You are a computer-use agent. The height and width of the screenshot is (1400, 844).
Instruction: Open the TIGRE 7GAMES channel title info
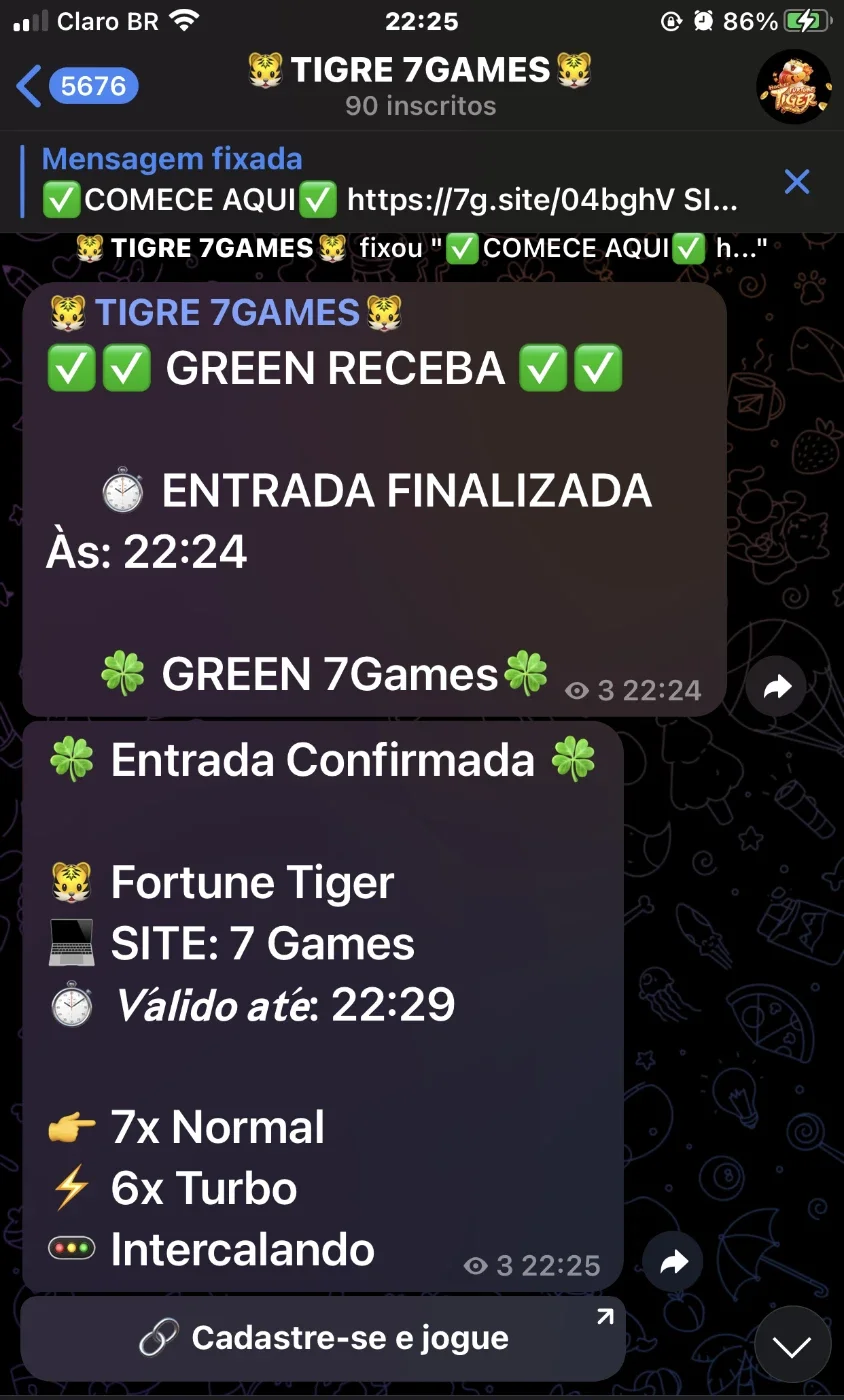click(420, 86)
